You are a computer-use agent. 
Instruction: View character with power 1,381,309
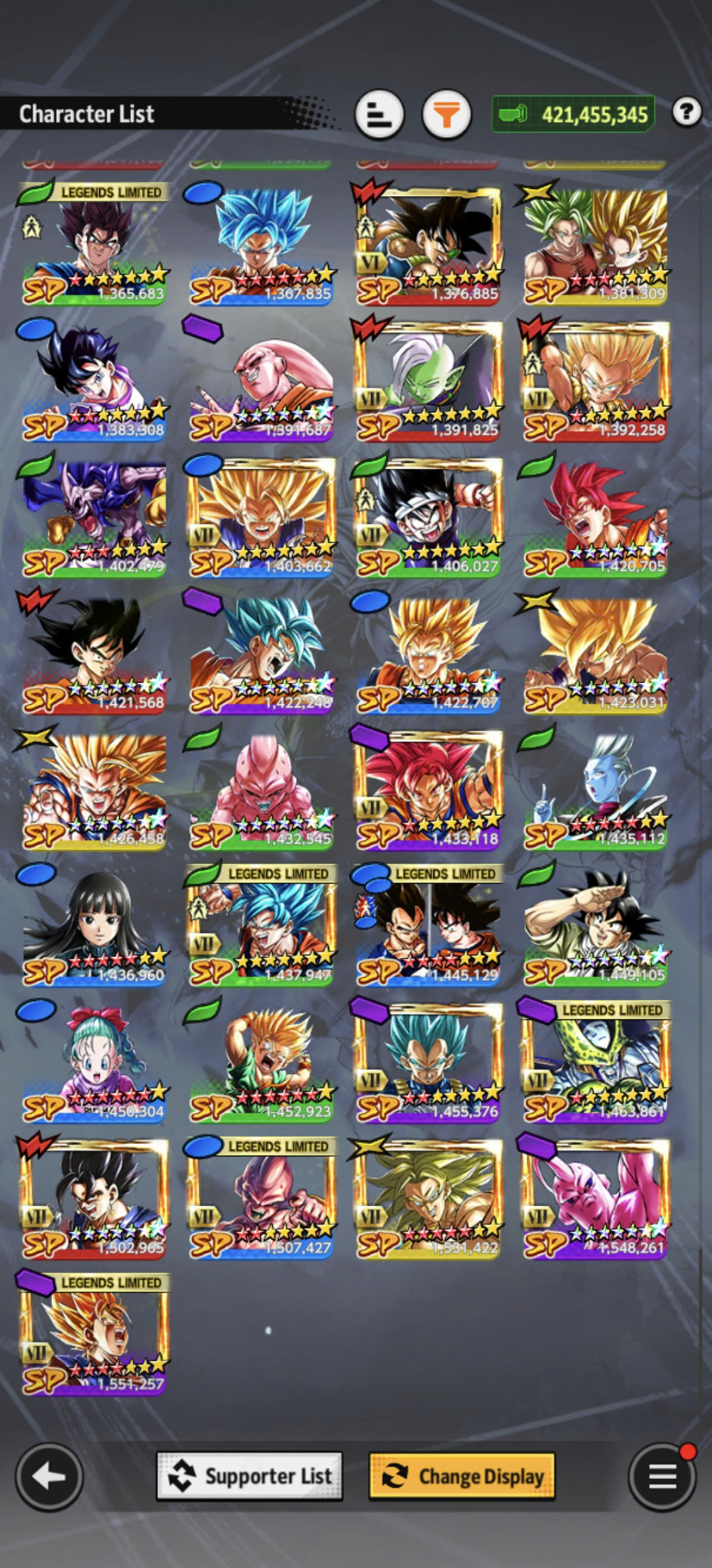tap(595, 243)
